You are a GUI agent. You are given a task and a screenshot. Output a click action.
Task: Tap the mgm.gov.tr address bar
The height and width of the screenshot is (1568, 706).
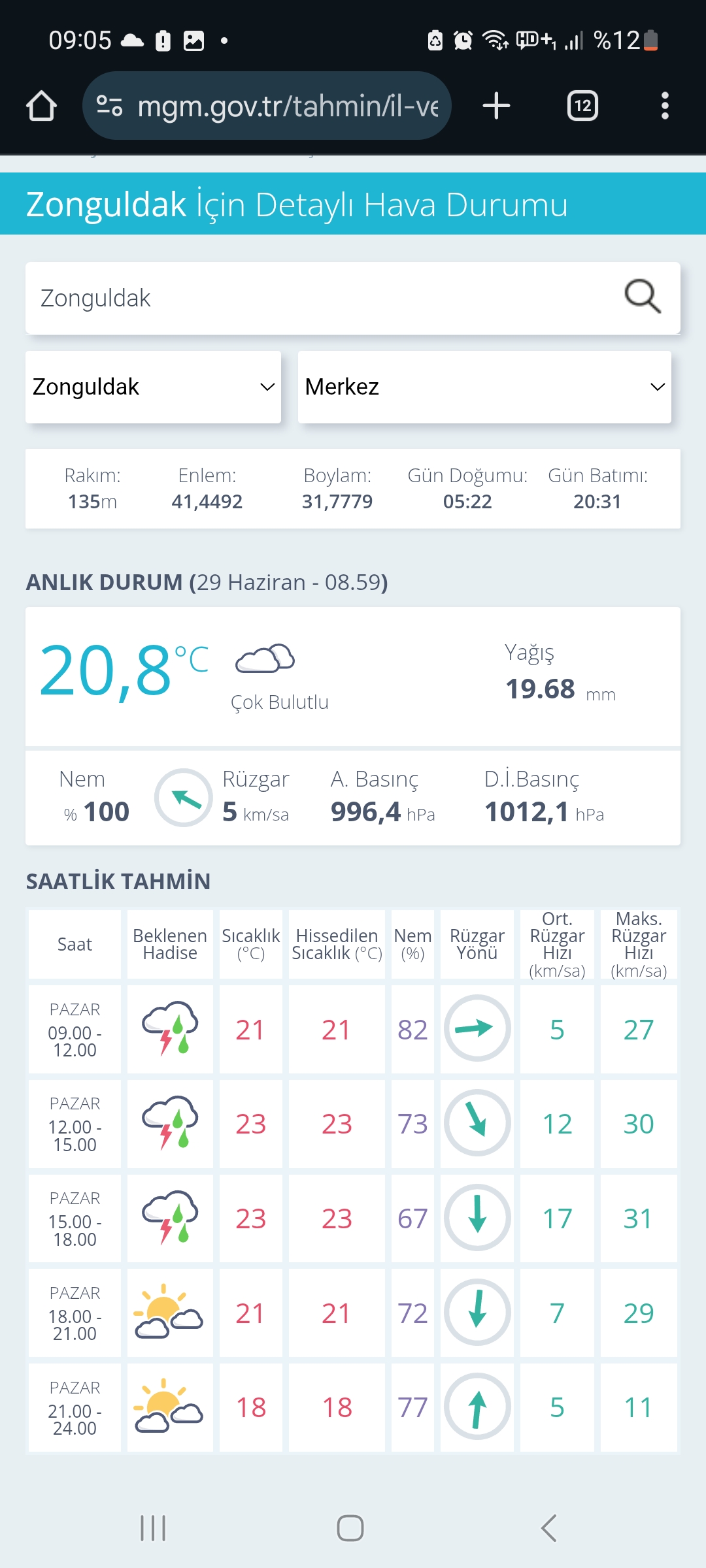pyautogui.click(x=288, y=106)
